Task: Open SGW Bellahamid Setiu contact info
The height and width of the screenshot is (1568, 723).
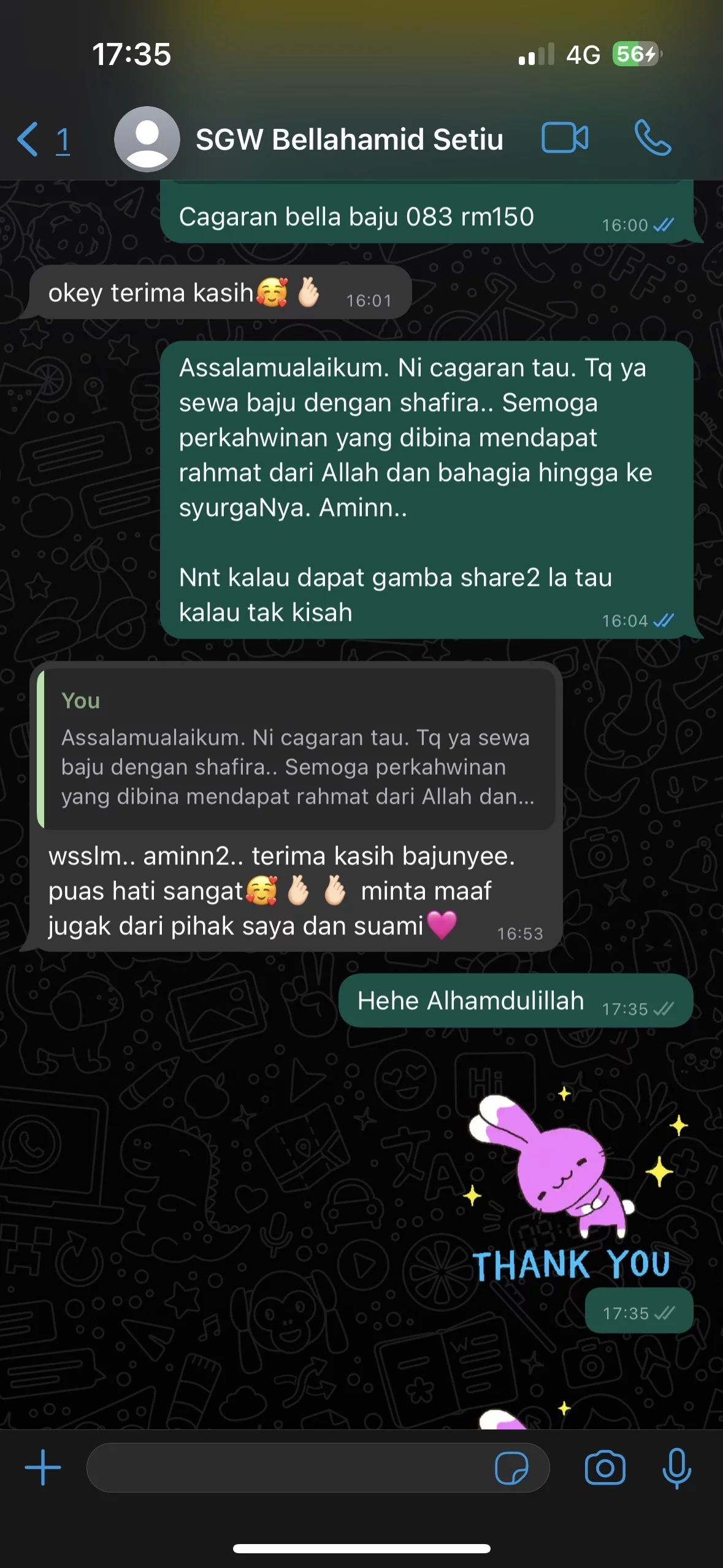Action: 349,139
